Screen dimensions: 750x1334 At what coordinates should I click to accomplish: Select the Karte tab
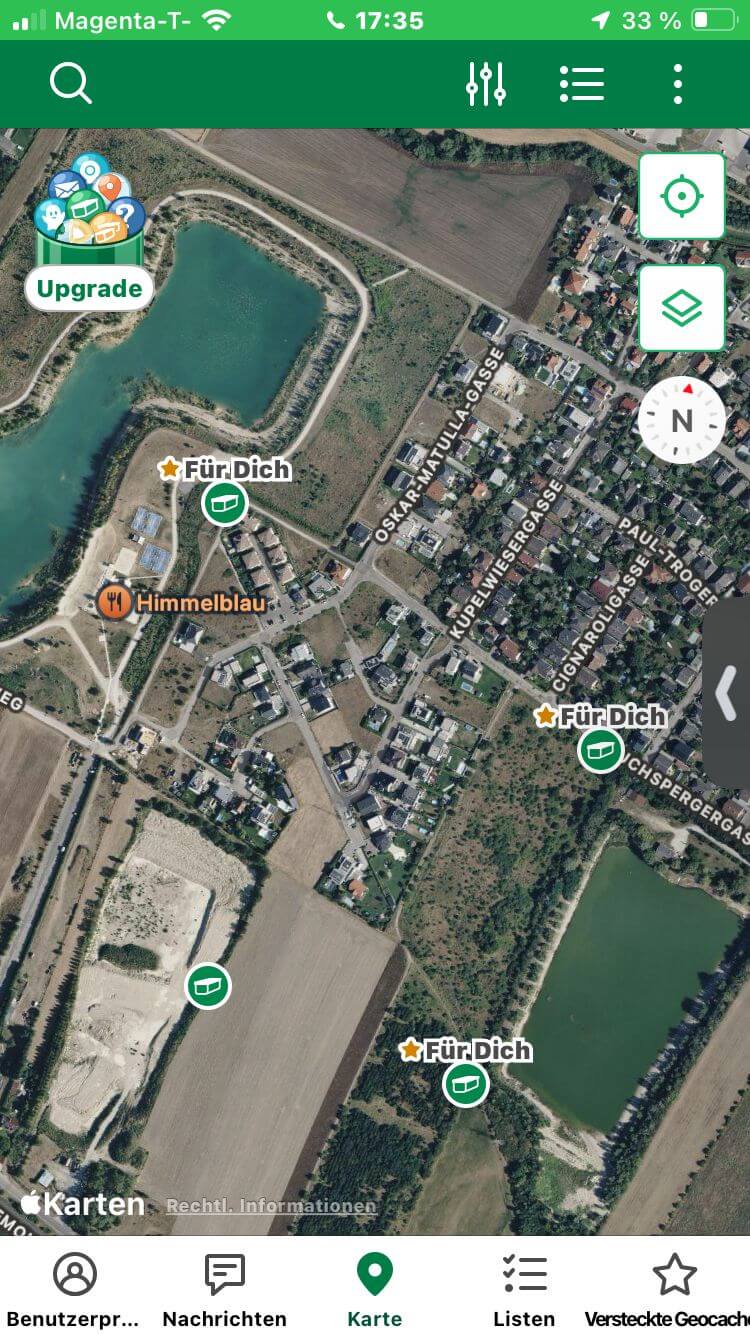pos(375,1289)
